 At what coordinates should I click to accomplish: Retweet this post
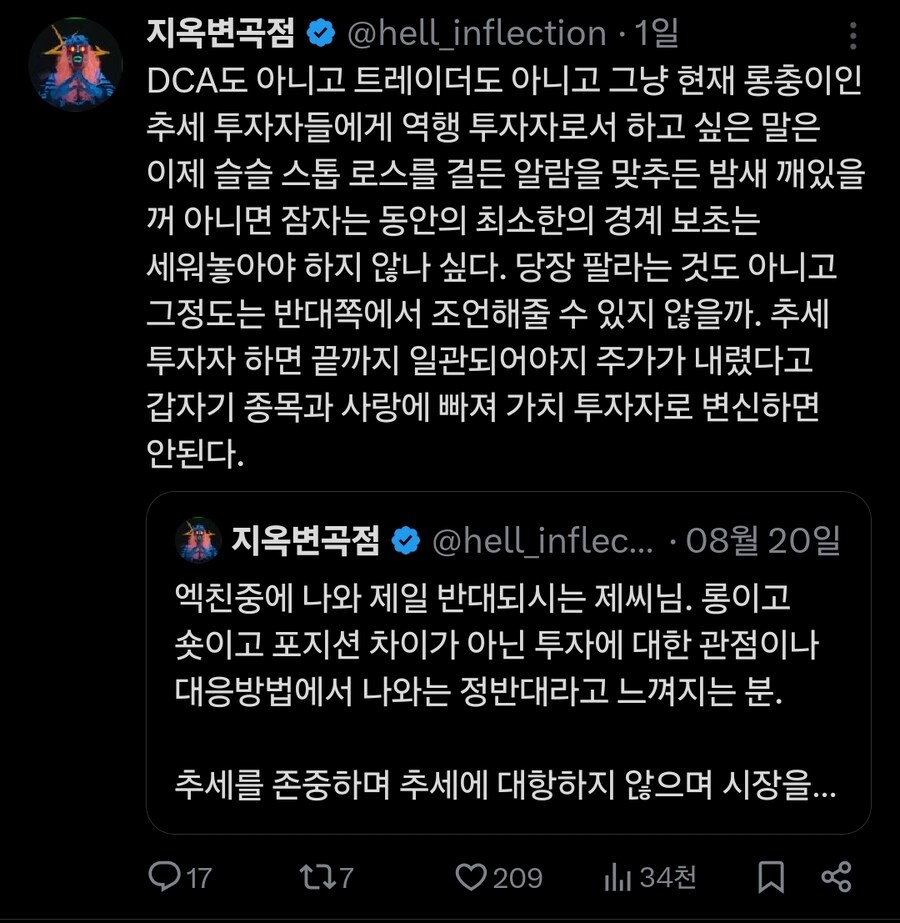tap(316, 877)
